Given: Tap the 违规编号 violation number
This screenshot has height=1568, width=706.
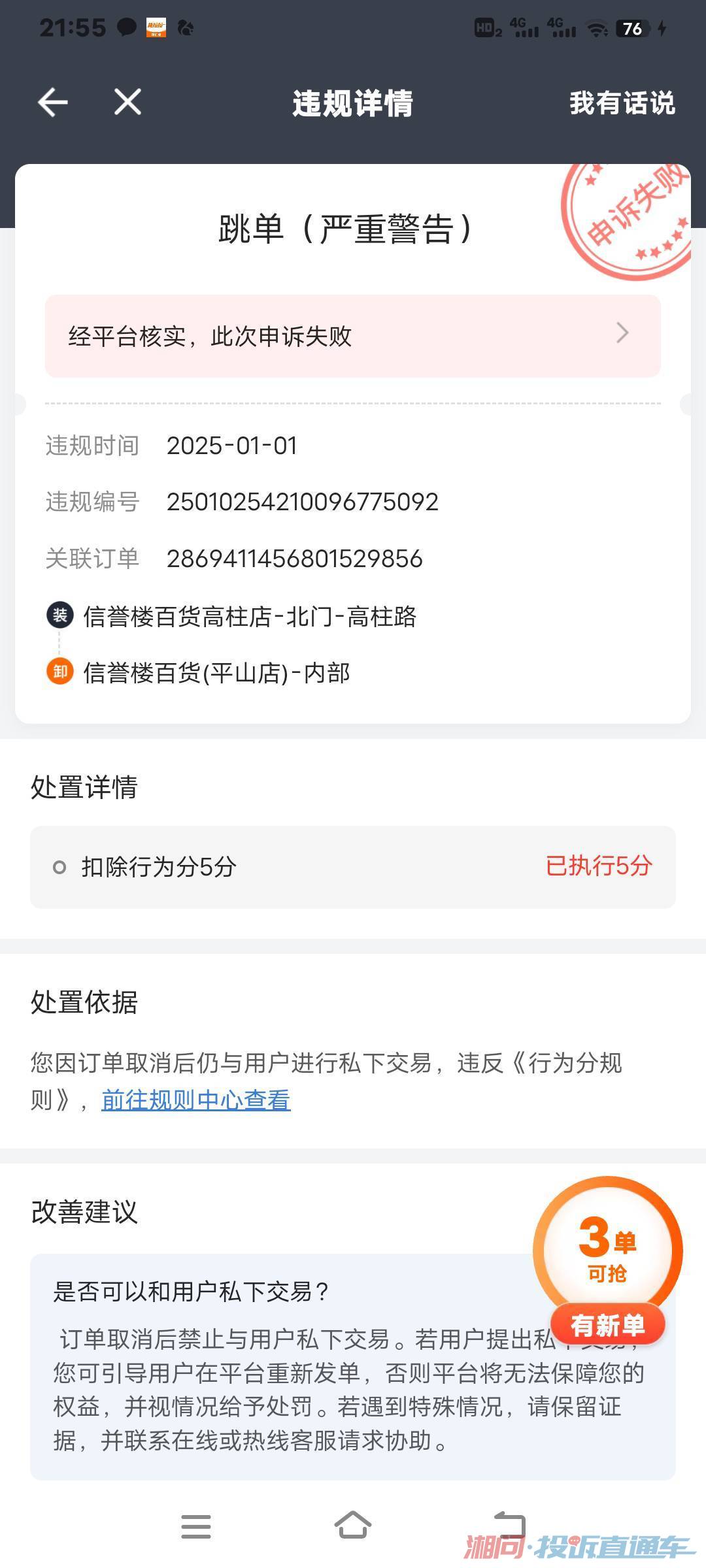Looking at the screenshot, I should click(303, 502).
